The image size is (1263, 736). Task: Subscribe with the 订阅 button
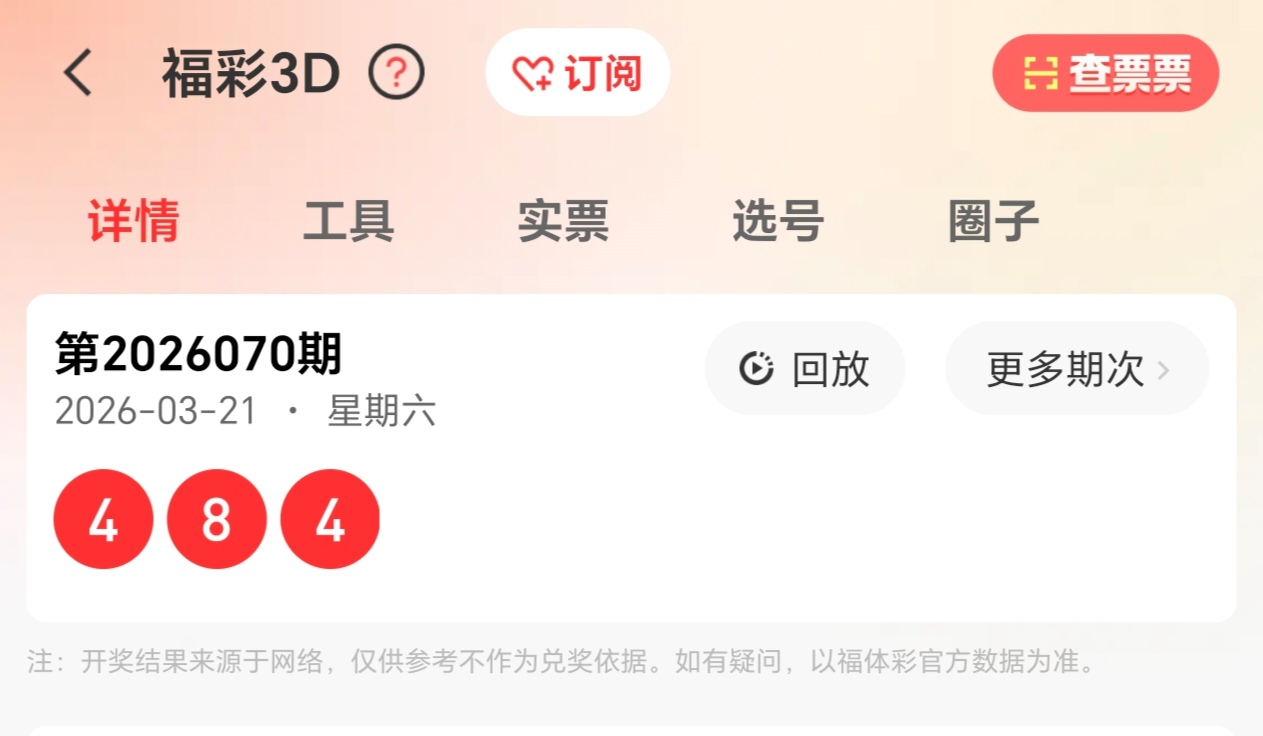(577, 73)
